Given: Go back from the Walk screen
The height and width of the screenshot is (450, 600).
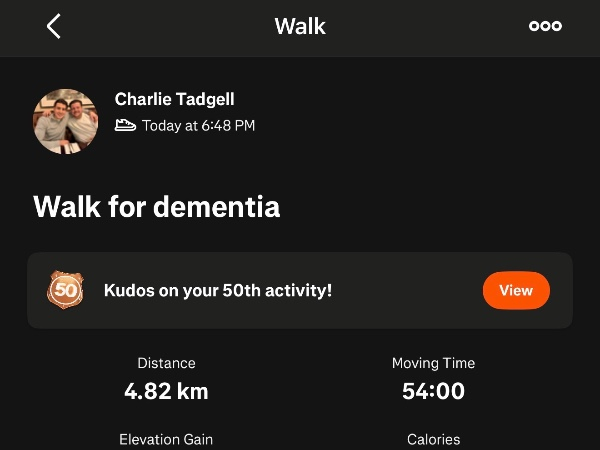Looking at the screenshot, I should point(54,27).
